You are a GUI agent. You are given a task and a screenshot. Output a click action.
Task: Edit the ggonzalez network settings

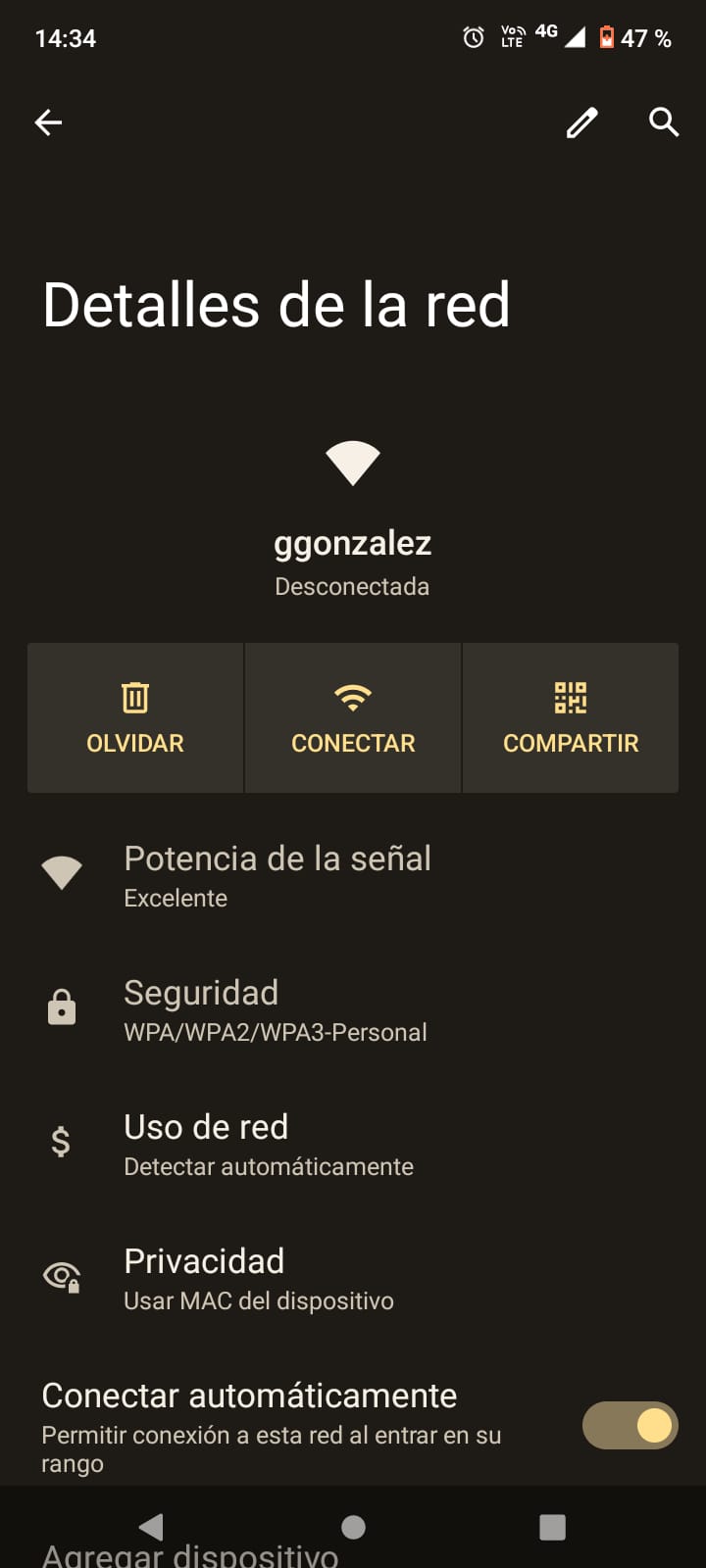(x=581, y=122)
